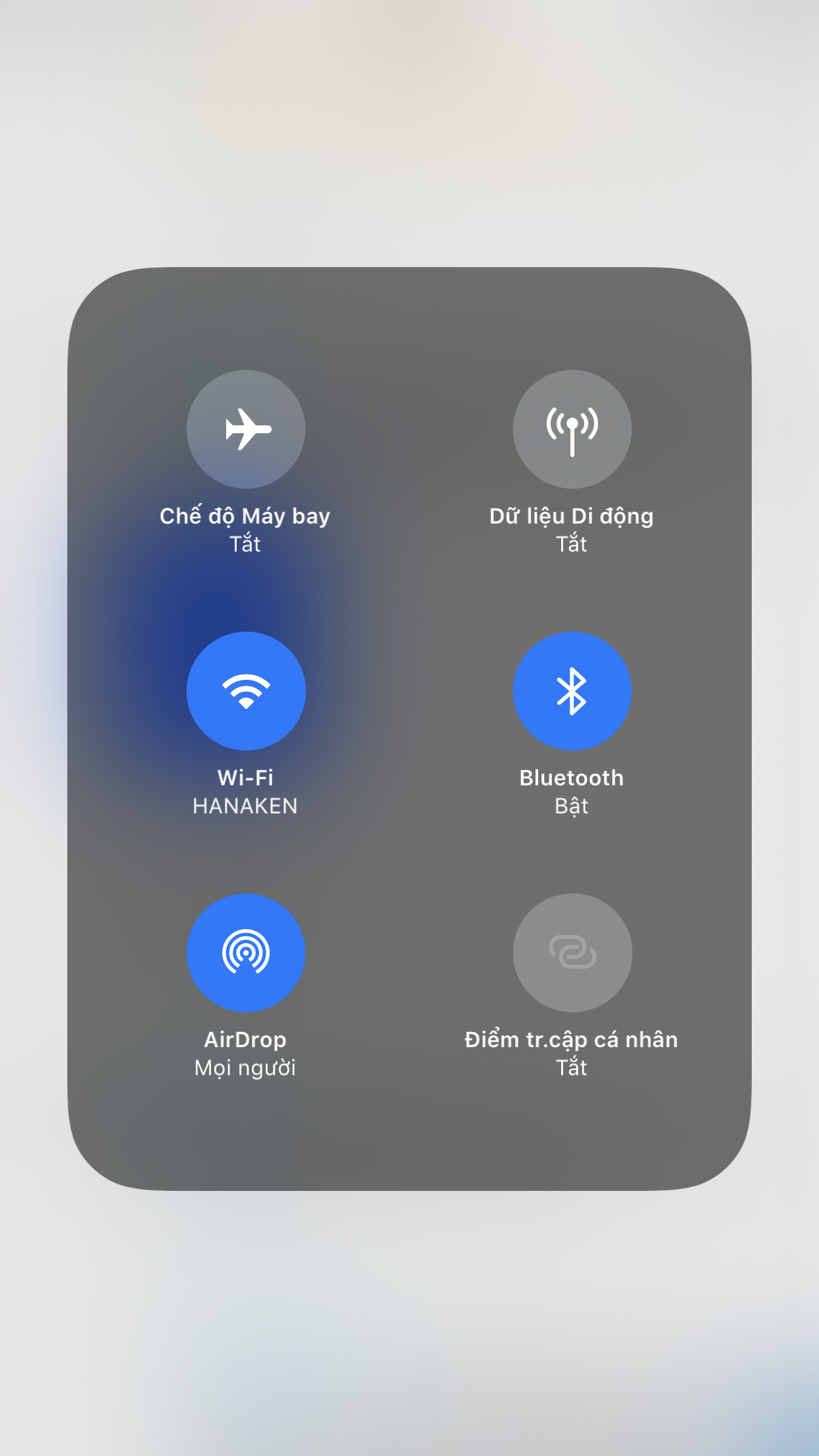This screenshot has width=819, height=1456.
Task: Toggle the Wi-Fi HANAKEN button
Action: pos(246,691)
